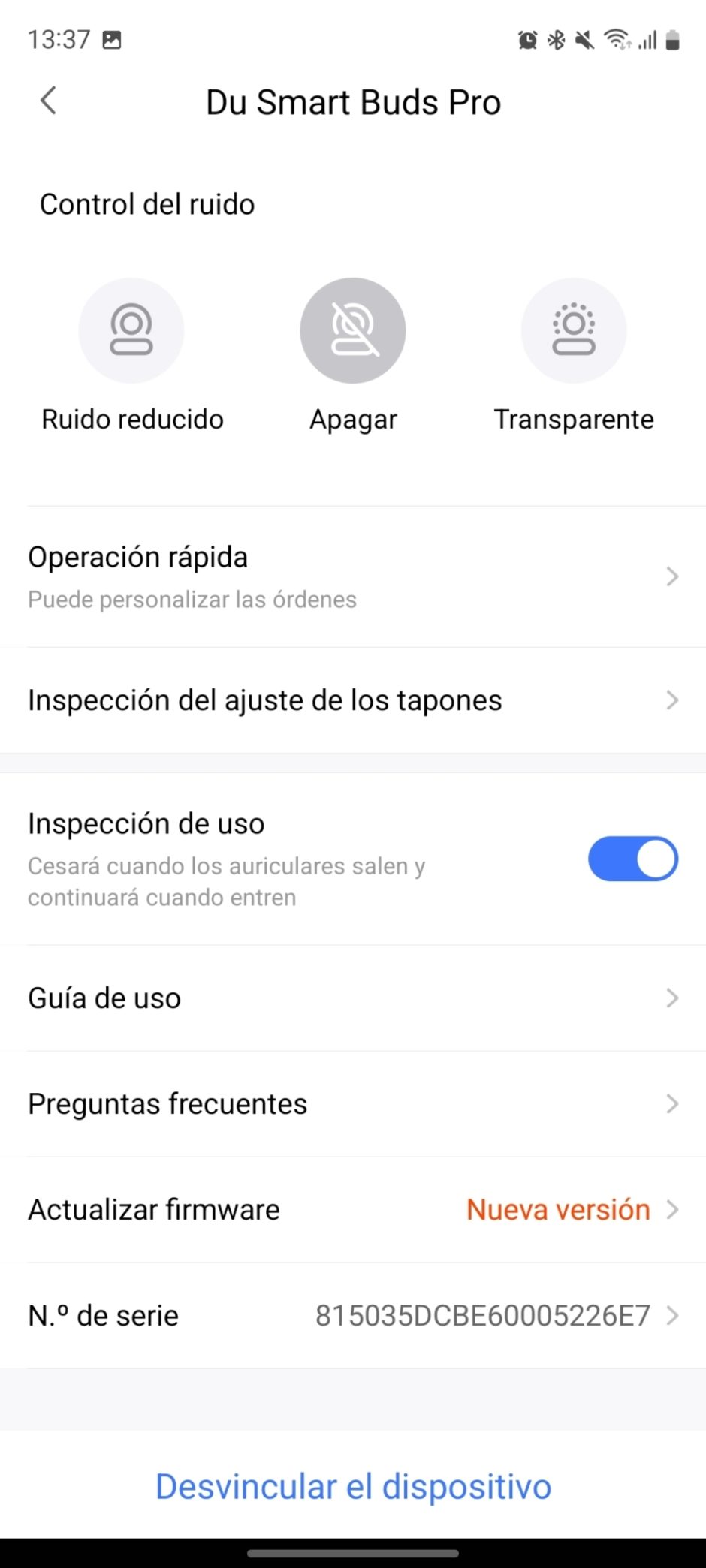Screen dimensions: 706x1568
Task: View Preguntas frecuentes
Action: (x=353, y=1104)
